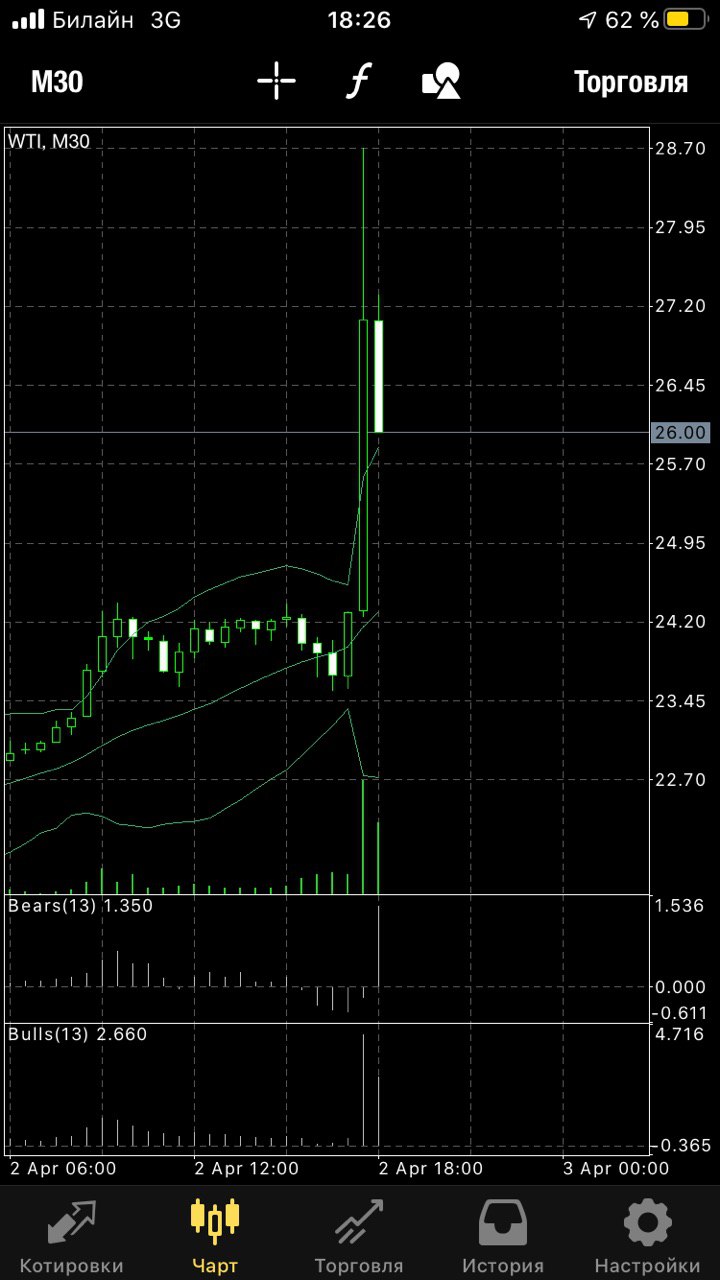Tap the Торговля button in the top bar
This screenshot has height=1280, width=720.
click(x=630, y=82)
